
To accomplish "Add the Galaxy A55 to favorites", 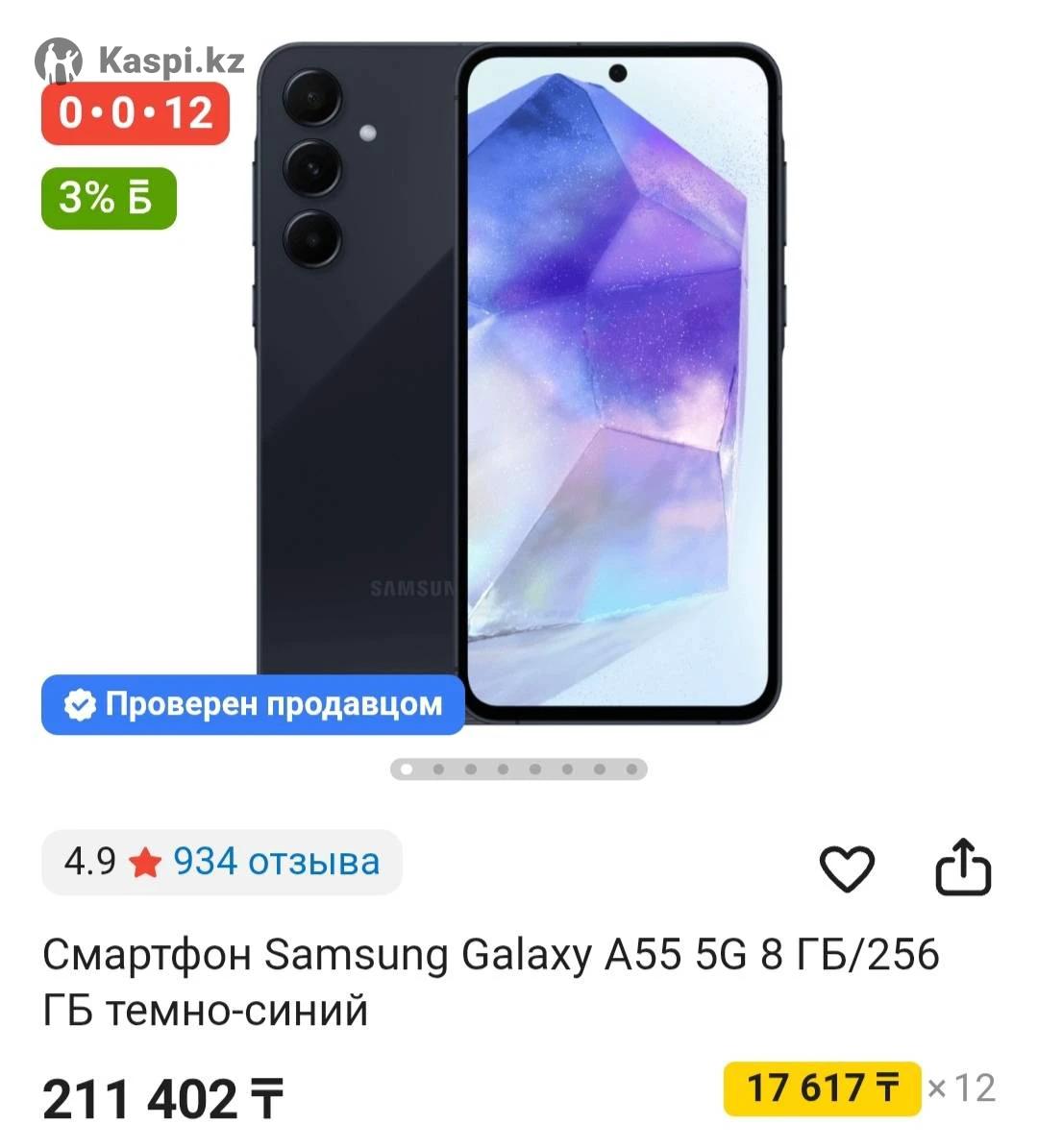I will 846,867.
